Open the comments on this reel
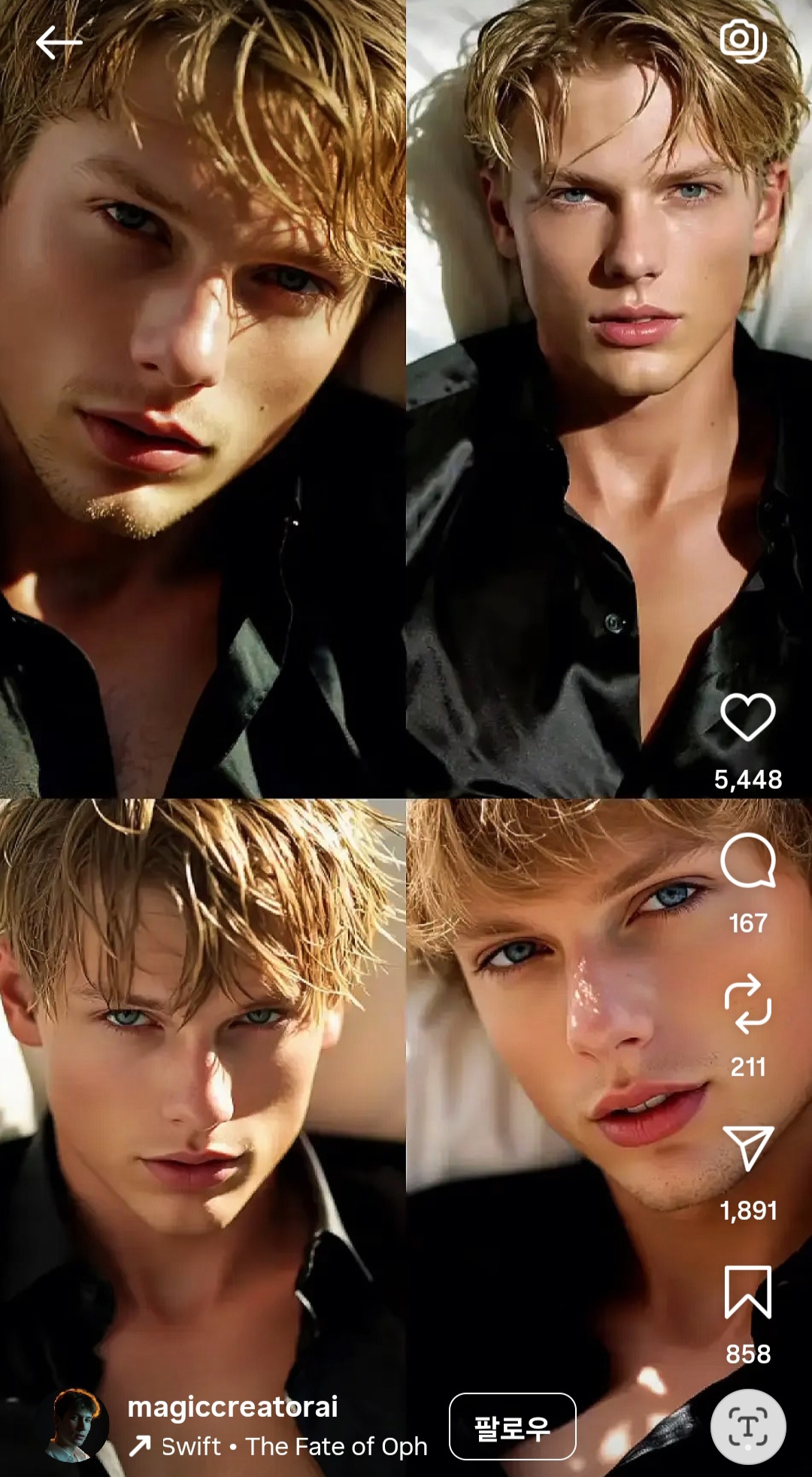The height and width of the screenshot is (1477, 812). coord(747,860)
